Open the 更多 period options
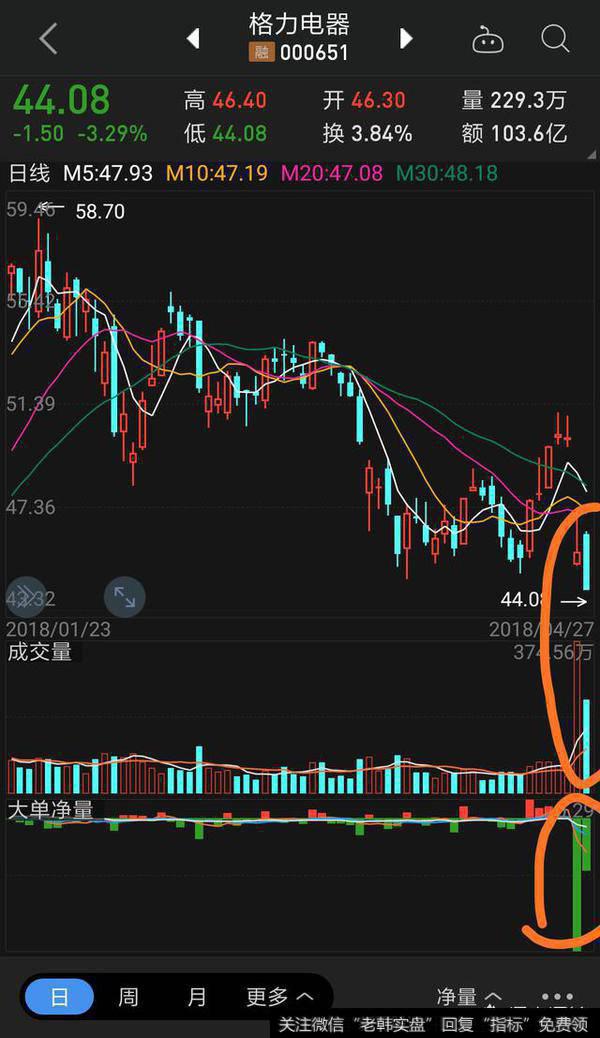Viewport: 600px width, 1038px height. pos(279,996)
